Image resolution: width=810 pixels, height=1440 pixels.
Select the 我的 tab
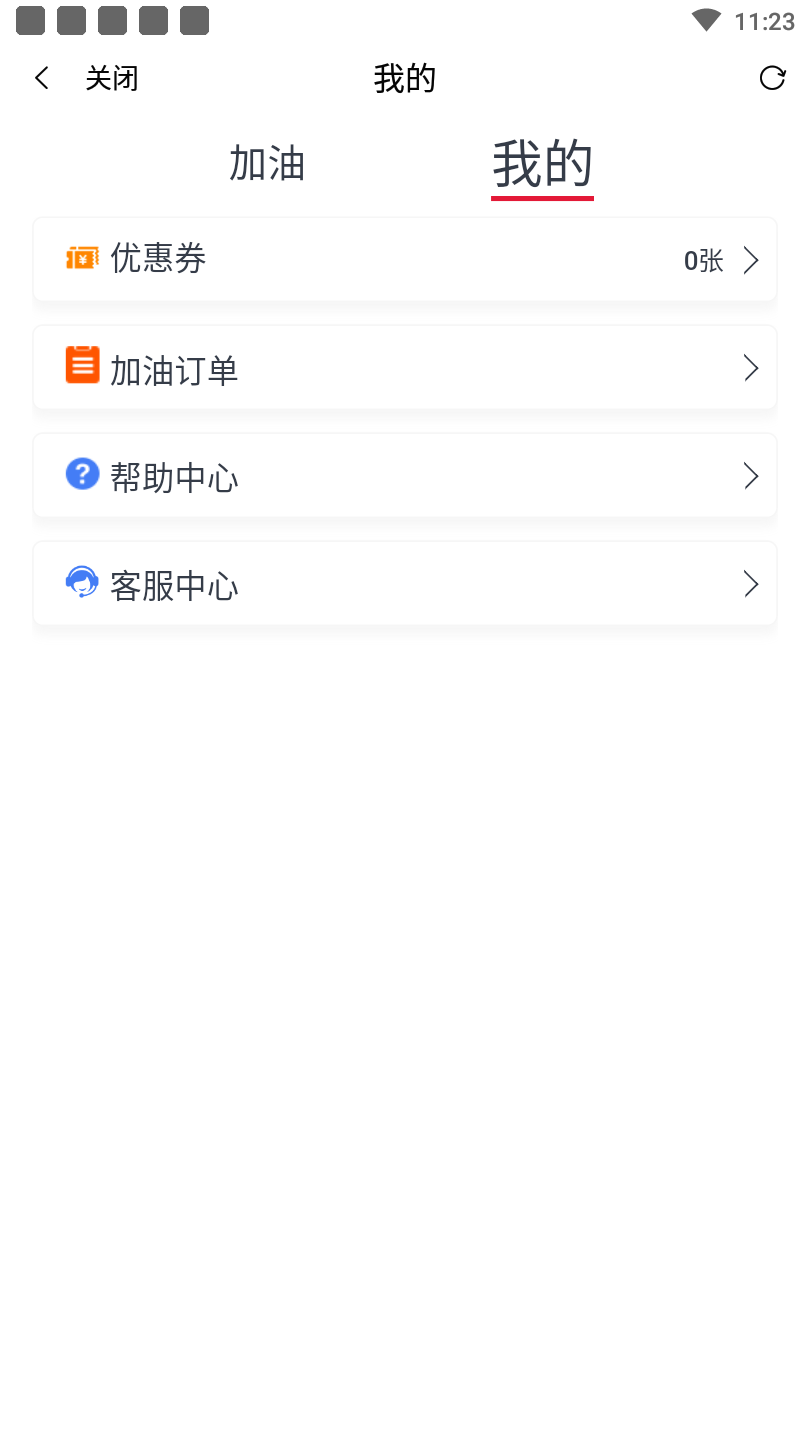[x=542, y=163]
